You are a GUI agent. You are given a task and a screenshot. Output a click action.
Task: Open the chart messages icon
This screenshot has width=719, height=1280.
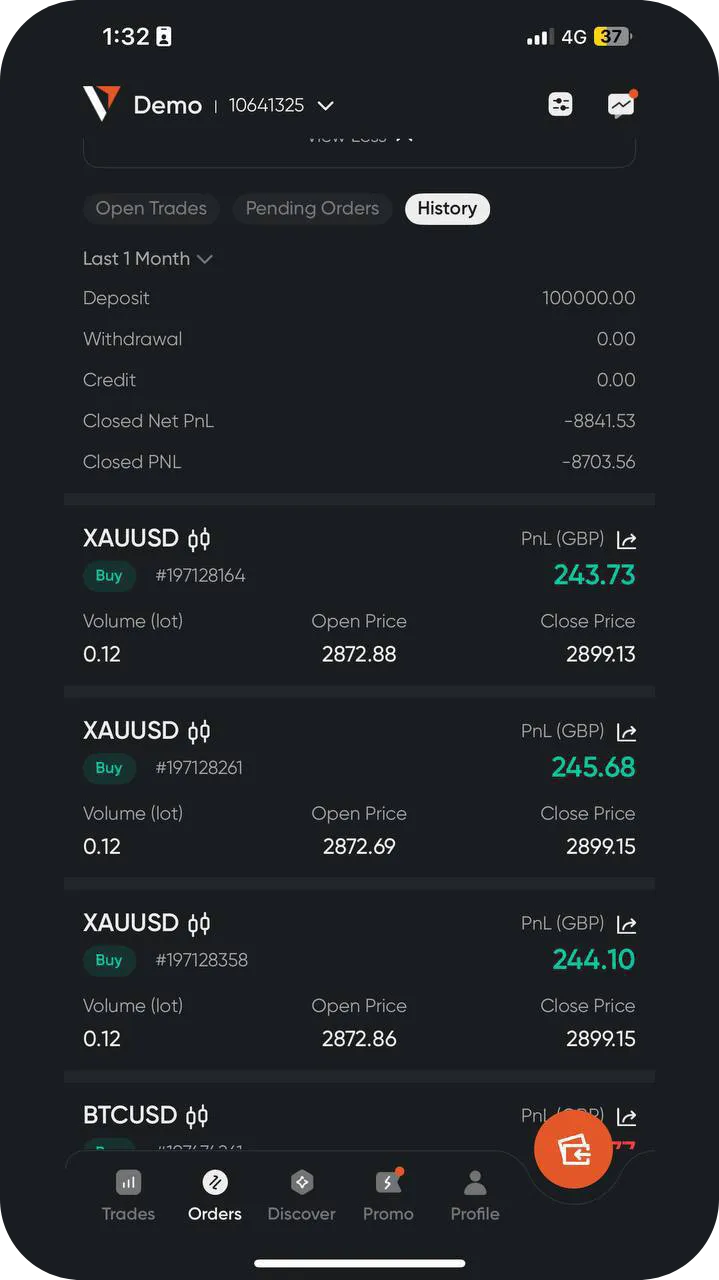[x=621, y=104]
